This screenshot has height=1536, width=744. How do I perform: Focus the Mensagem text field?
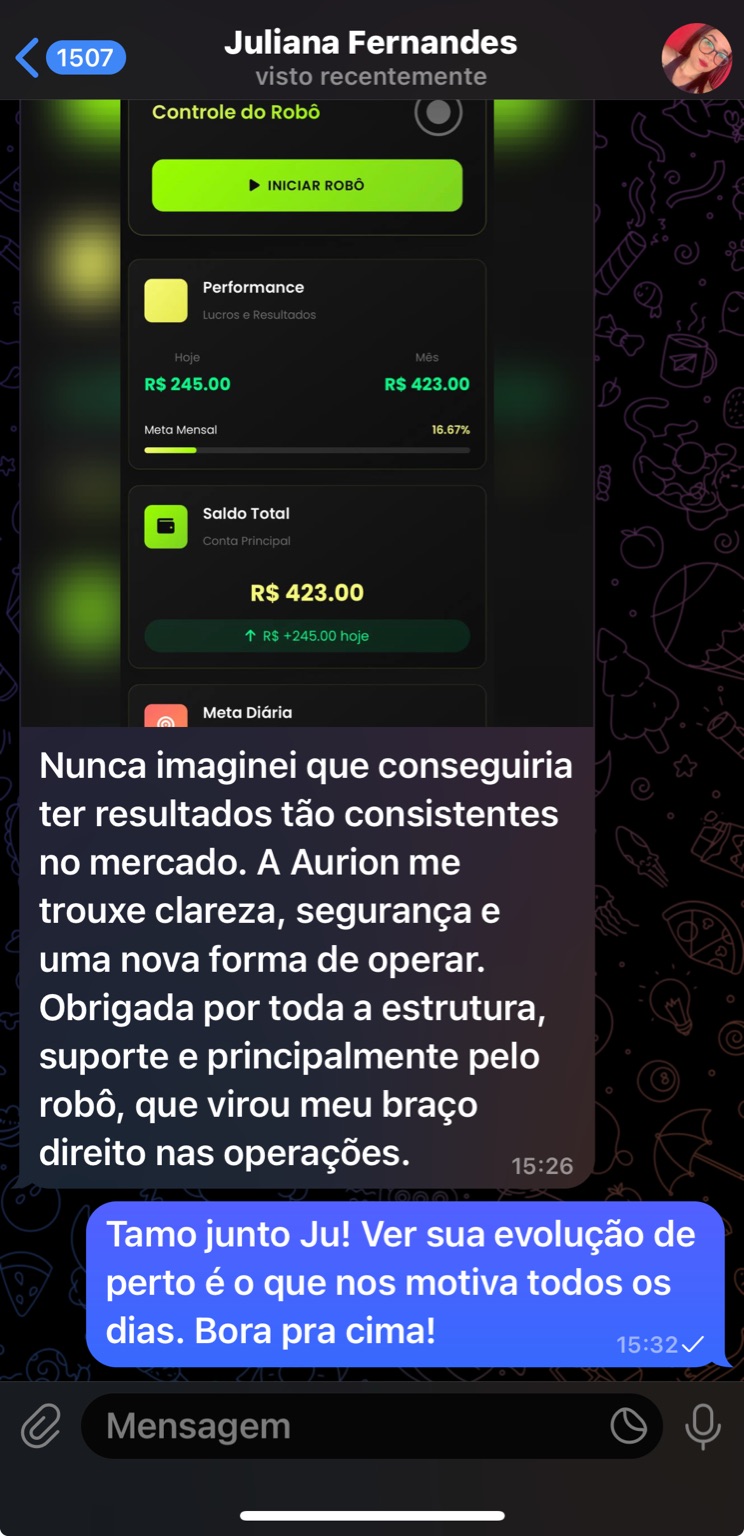coord(340,1426)
